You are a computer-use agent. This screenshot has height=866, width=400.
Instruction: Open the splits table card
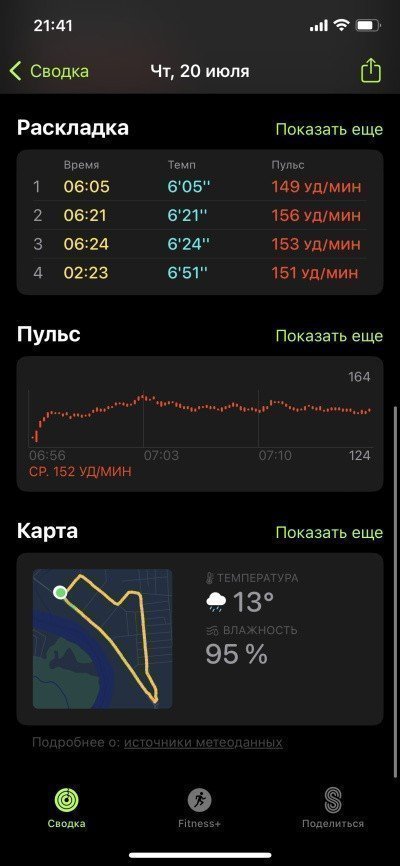[199, 222]
